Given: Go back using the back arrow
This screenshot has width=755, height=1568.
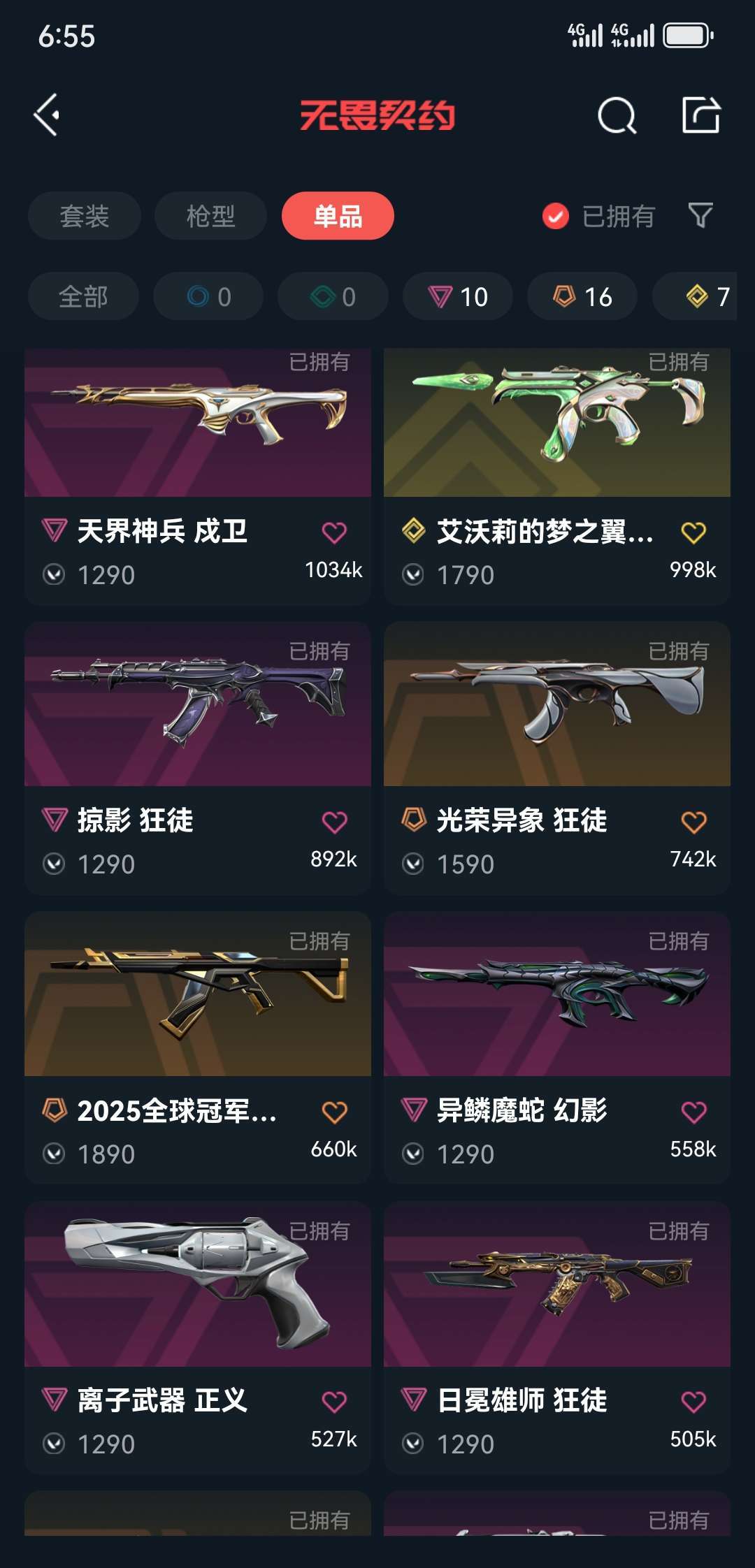Looking at the screenshot, I should 48,116.
